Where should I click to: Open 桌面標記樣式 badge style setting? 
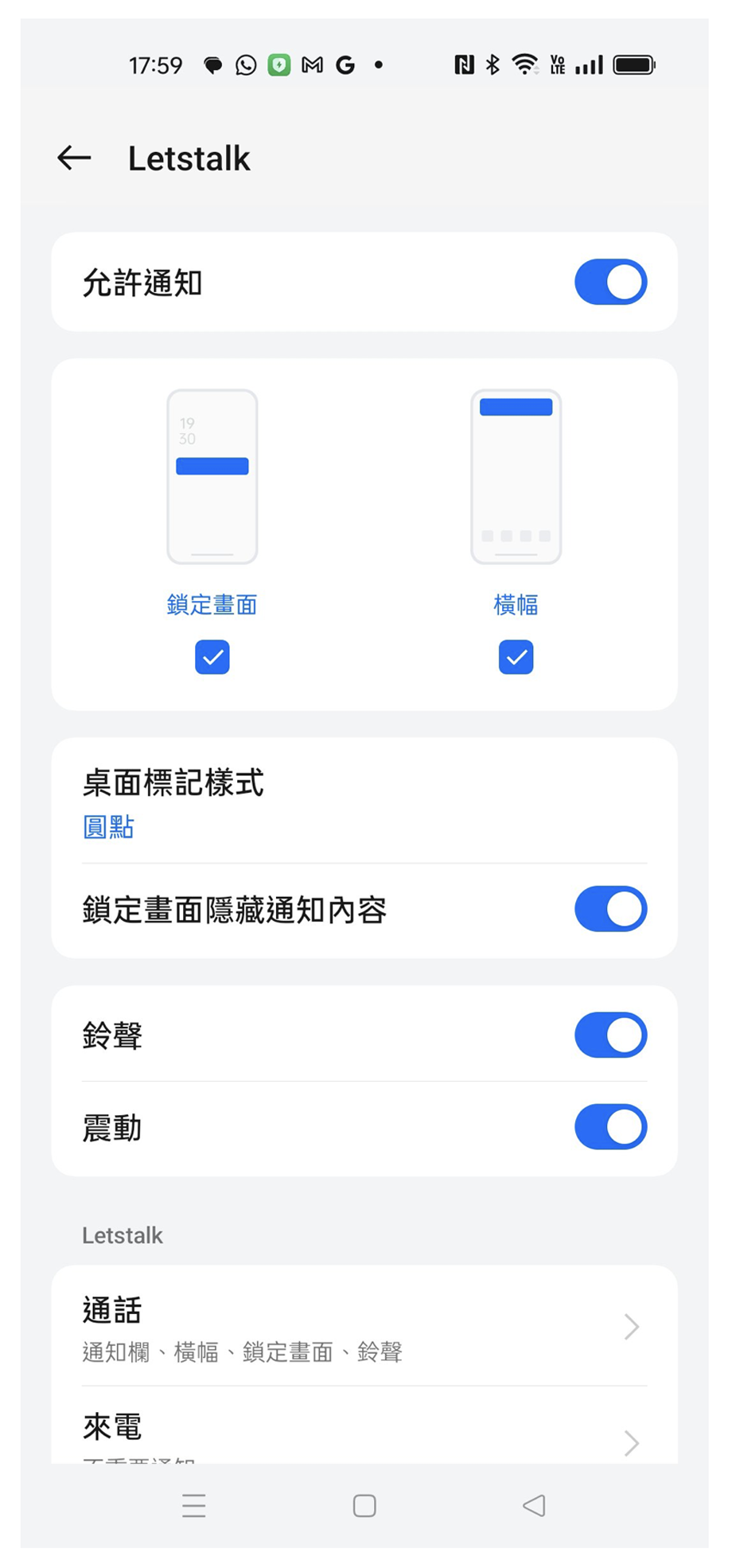364,802
